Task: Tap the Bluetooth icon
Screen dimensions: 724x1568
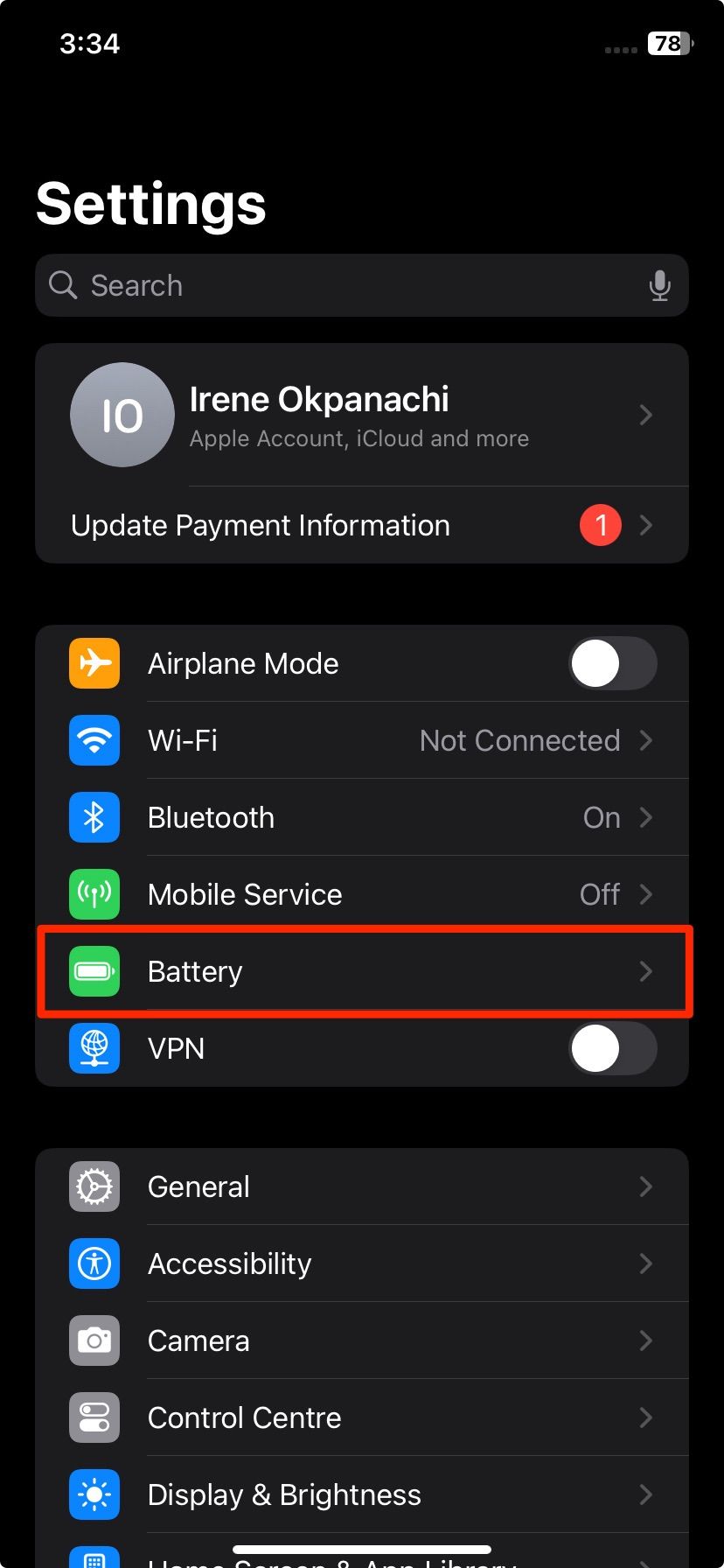Action: coord(94,817)
